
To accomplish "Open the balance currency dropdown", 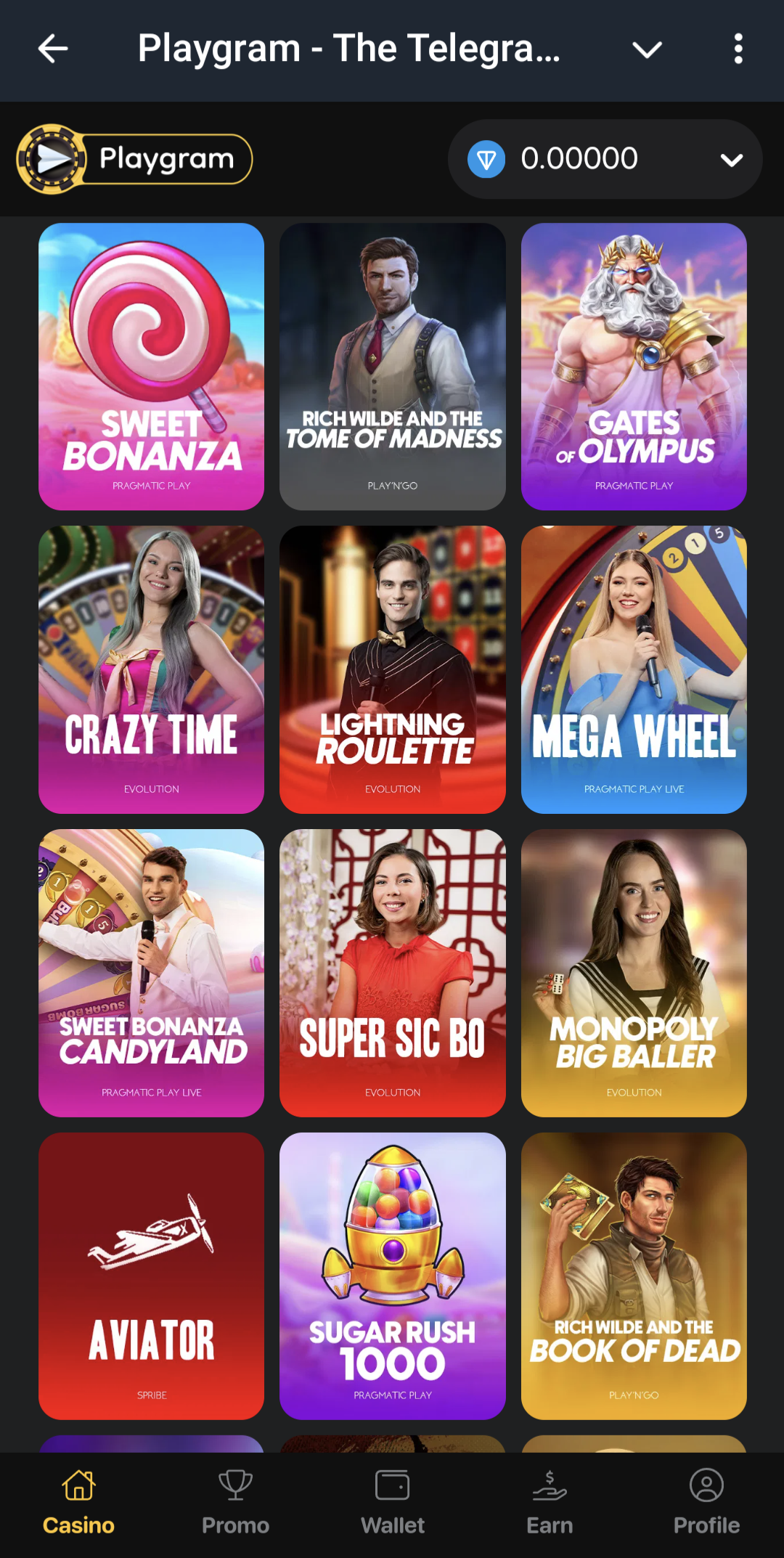I will coord(731,160).
